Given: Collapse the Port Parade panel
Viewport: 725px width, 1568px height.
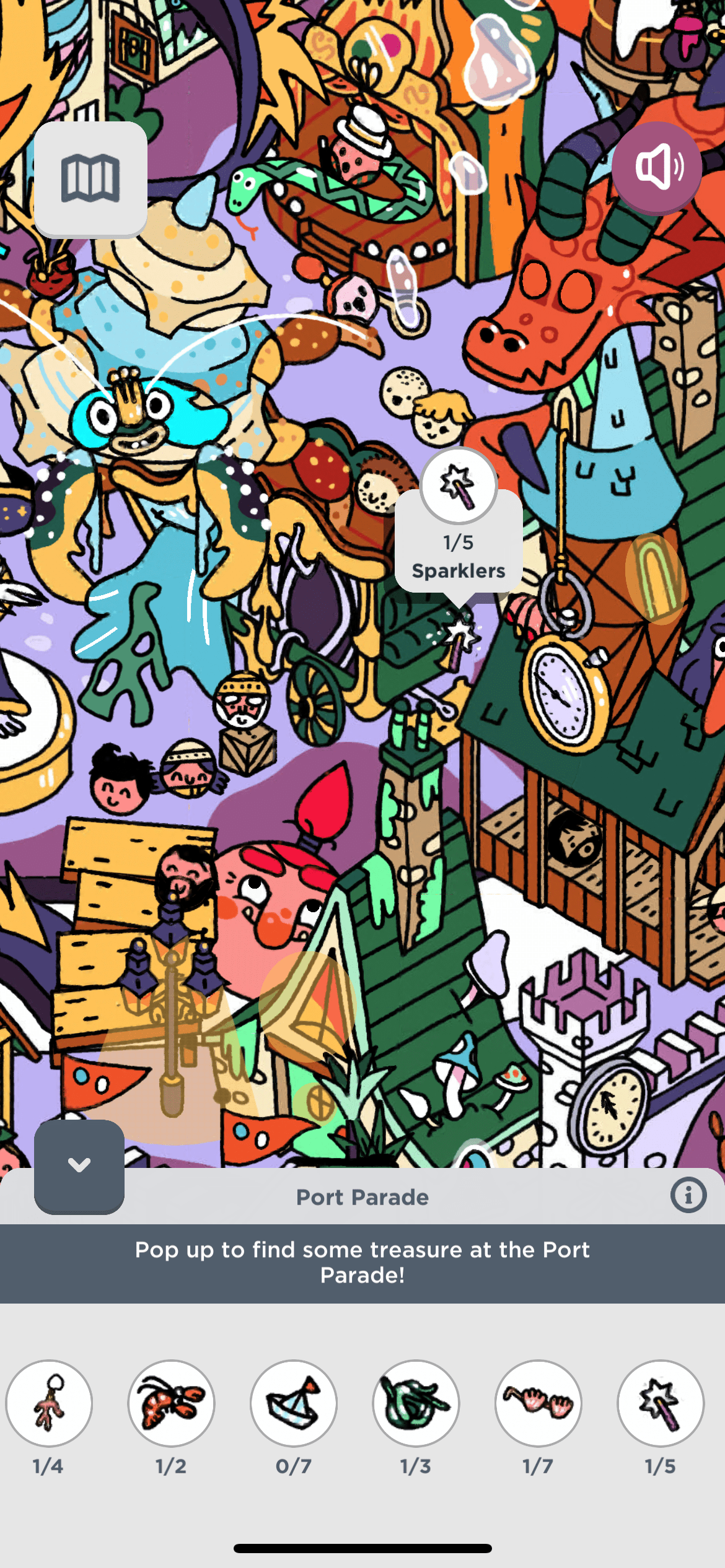Looking at the screenshot, I should coord(79,1165).
